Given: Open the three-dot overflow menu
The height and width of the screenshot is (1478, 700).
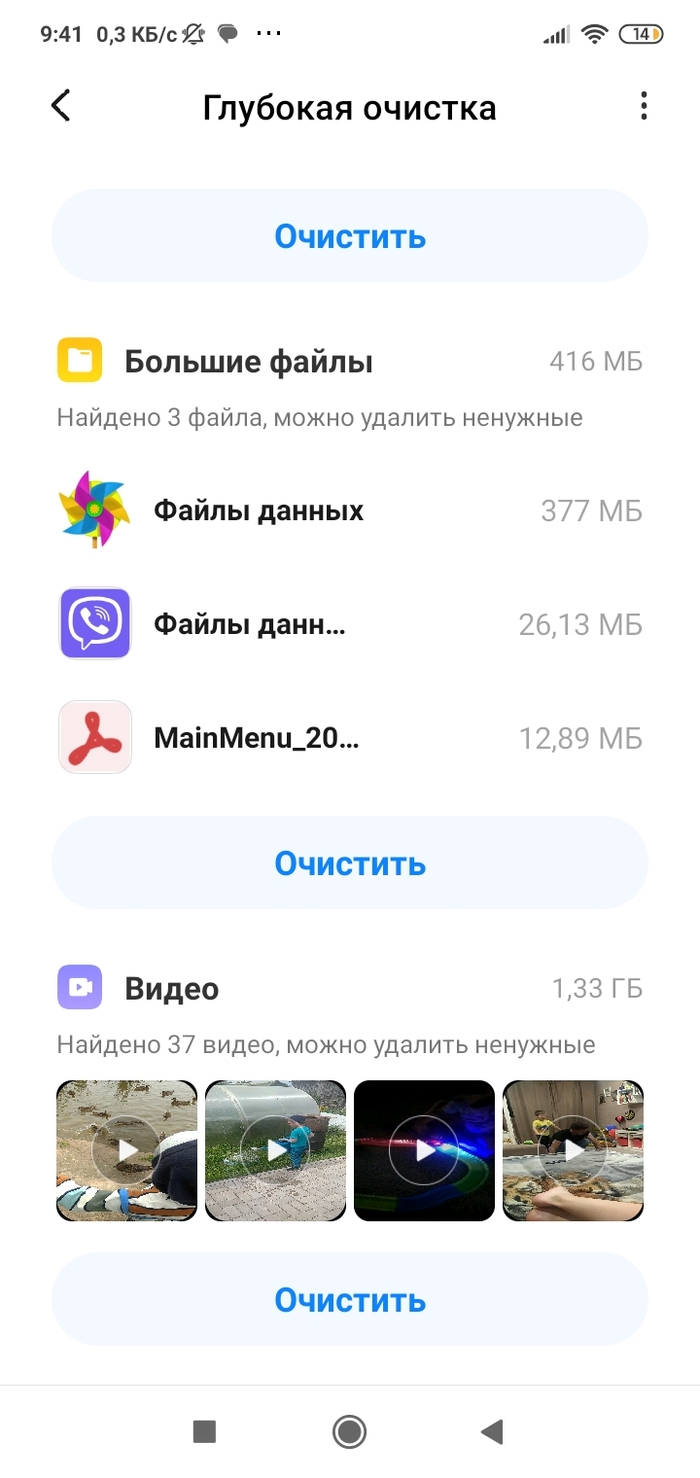Looking at the screenshot, I should tap(644, 106).
